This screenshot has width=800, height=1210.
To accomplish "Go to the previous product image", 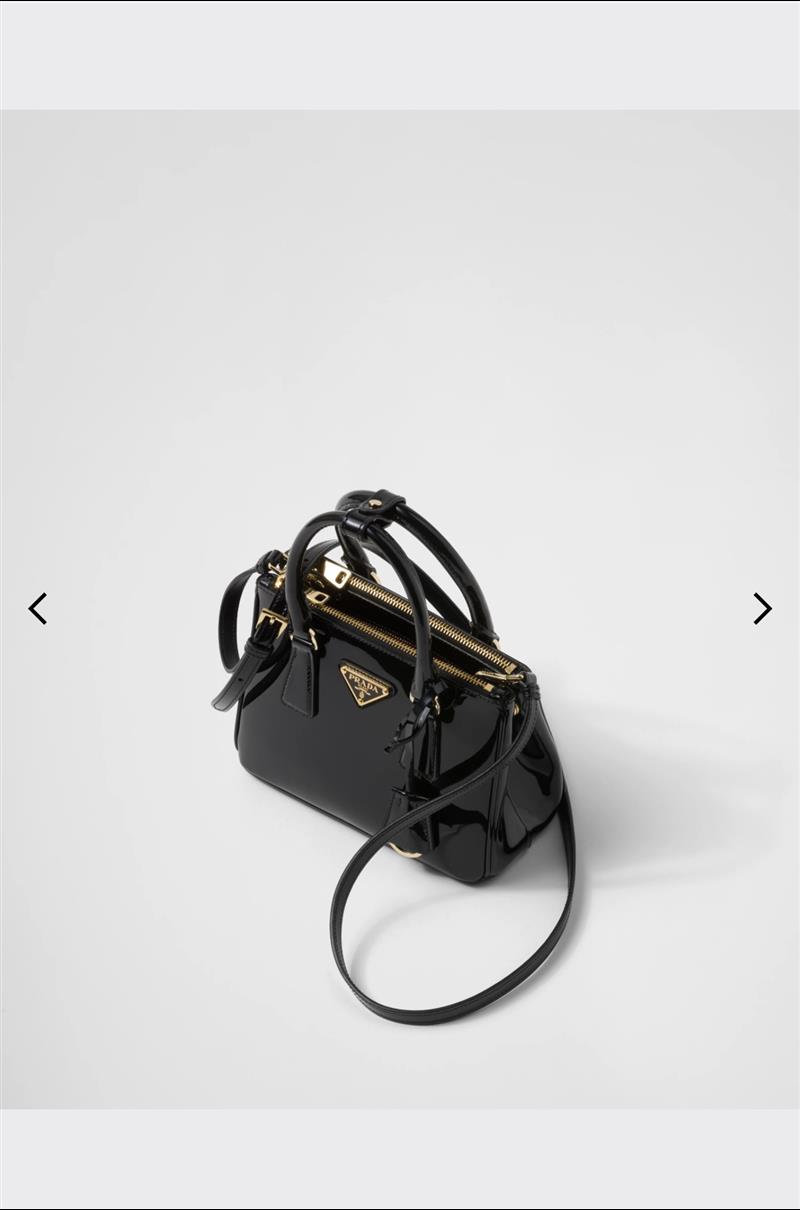I will click(38, 608).
